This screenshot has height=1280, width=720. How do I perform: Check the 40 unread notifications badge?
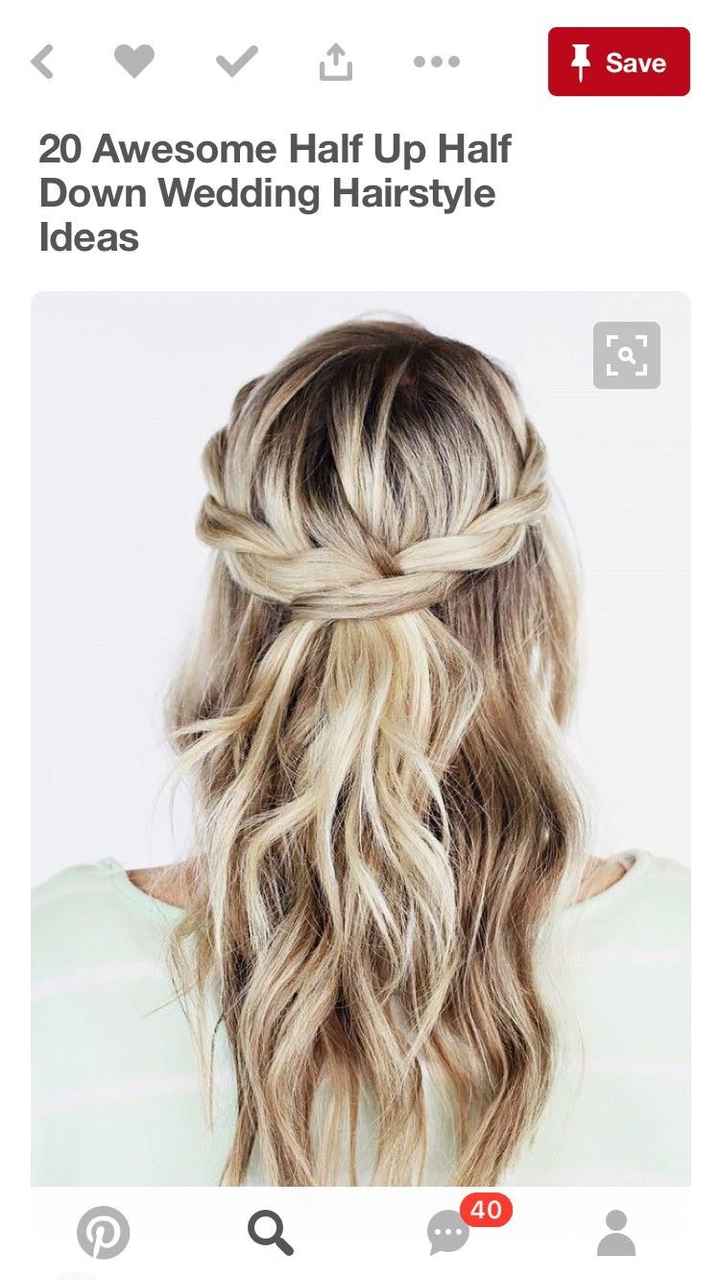click(x=487, y=1210)
